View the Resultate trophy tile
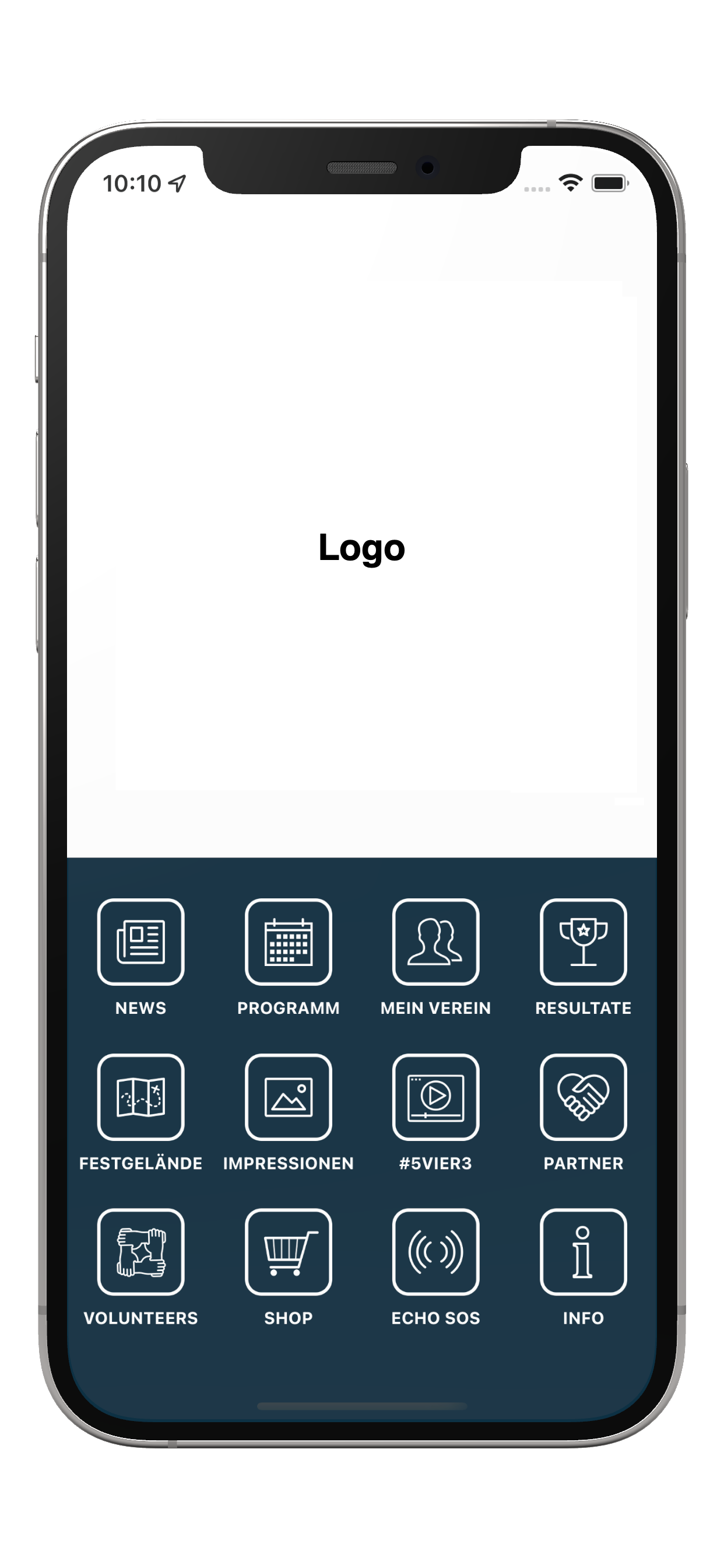Screen dimensions: 724x1568 pyautogui.click(x=583, y=942)
